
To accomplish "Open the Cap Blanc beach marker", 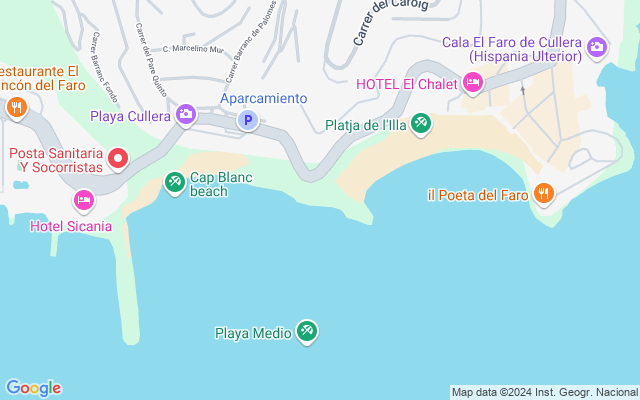I will click(x=175, y=182).
